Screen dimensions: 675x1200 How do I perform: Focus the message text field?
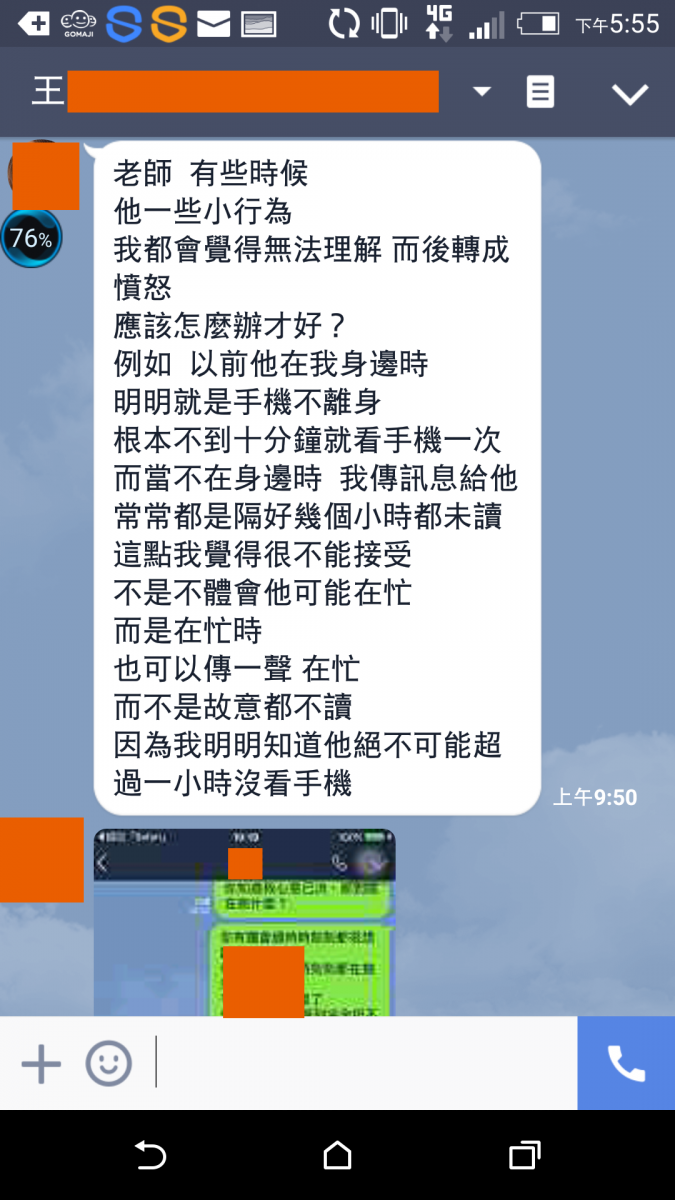coord(360,1063)
